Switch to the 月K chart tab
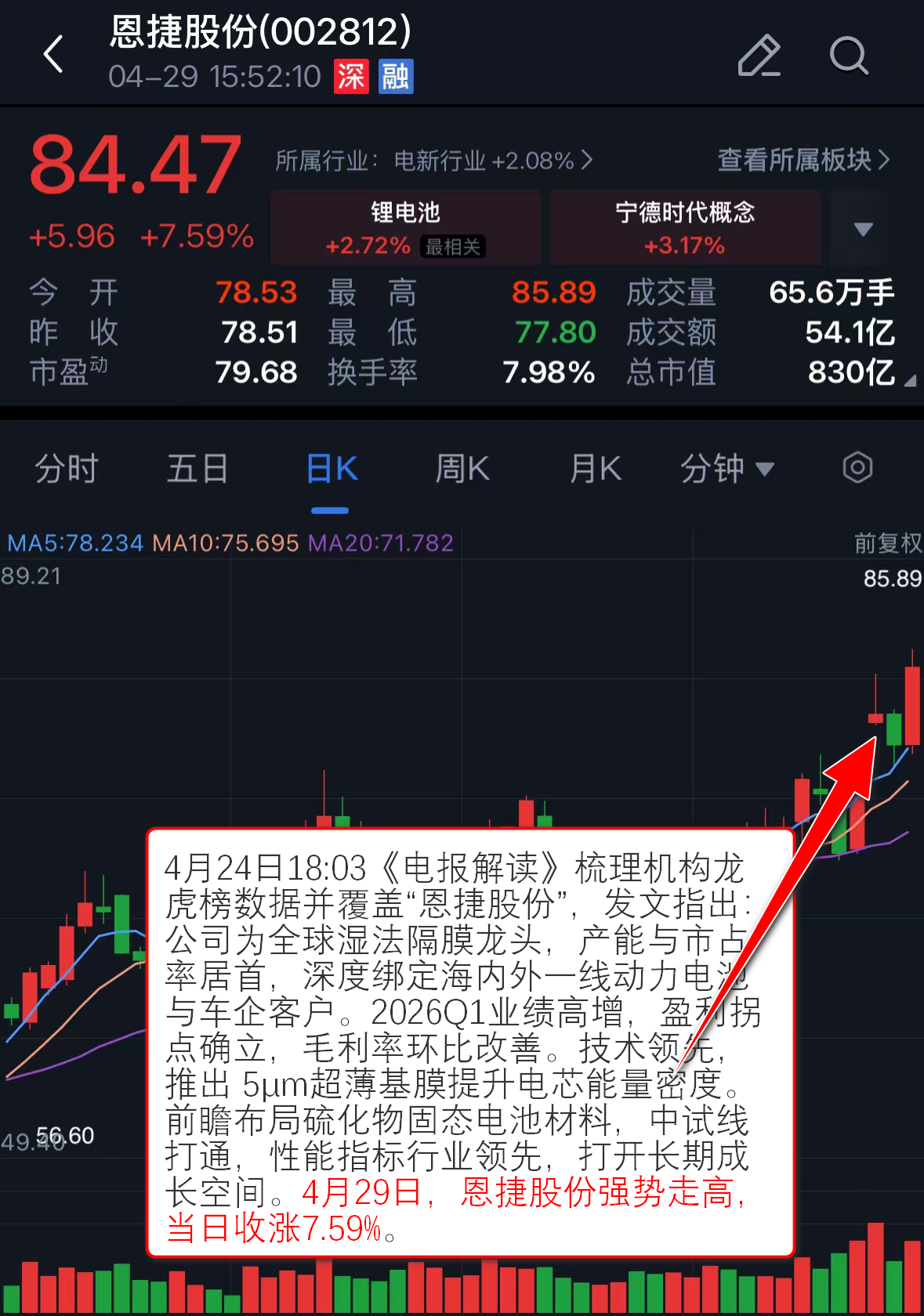 point(595,468)
